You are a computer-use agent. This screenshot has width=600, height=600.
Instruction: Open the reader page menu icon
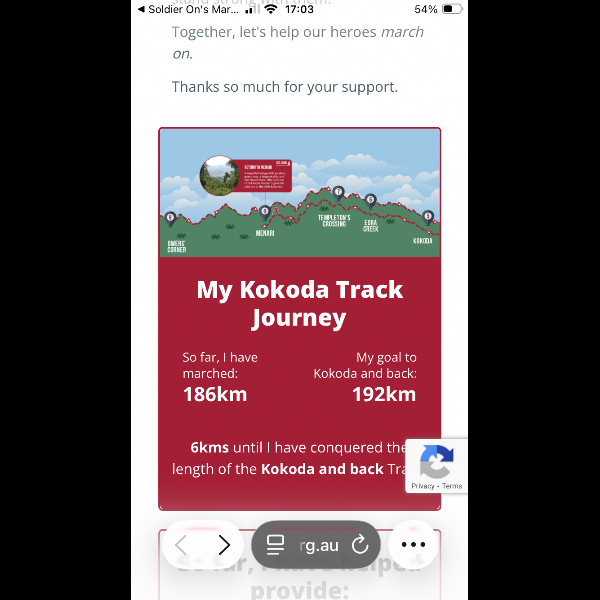pos(276,545)
